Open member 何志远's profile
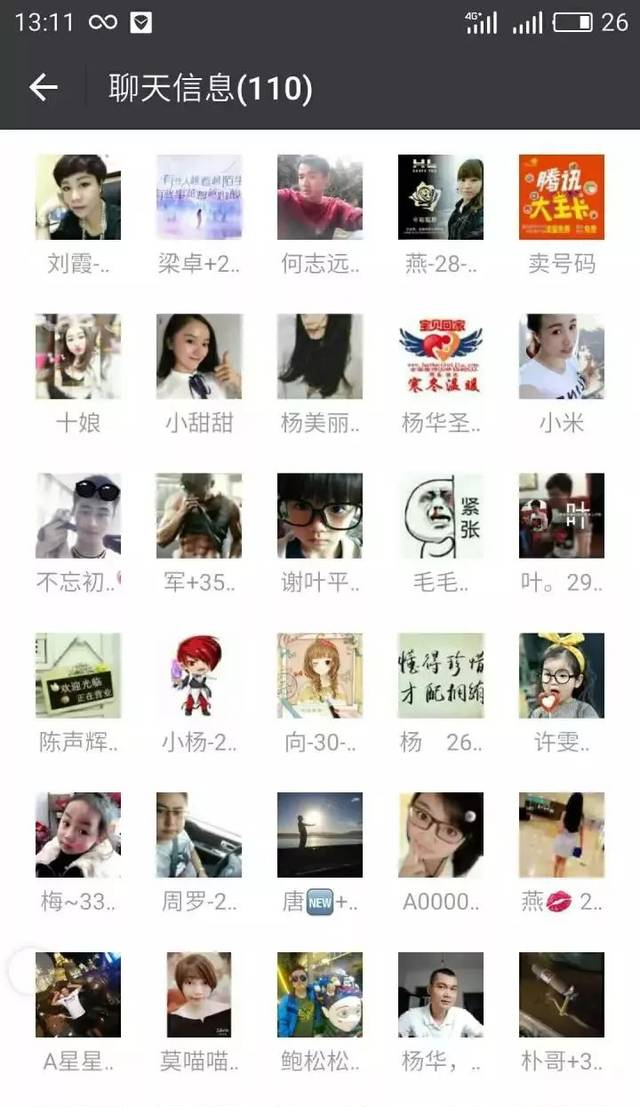This screenshot has height=1107, width=640. 320,197
